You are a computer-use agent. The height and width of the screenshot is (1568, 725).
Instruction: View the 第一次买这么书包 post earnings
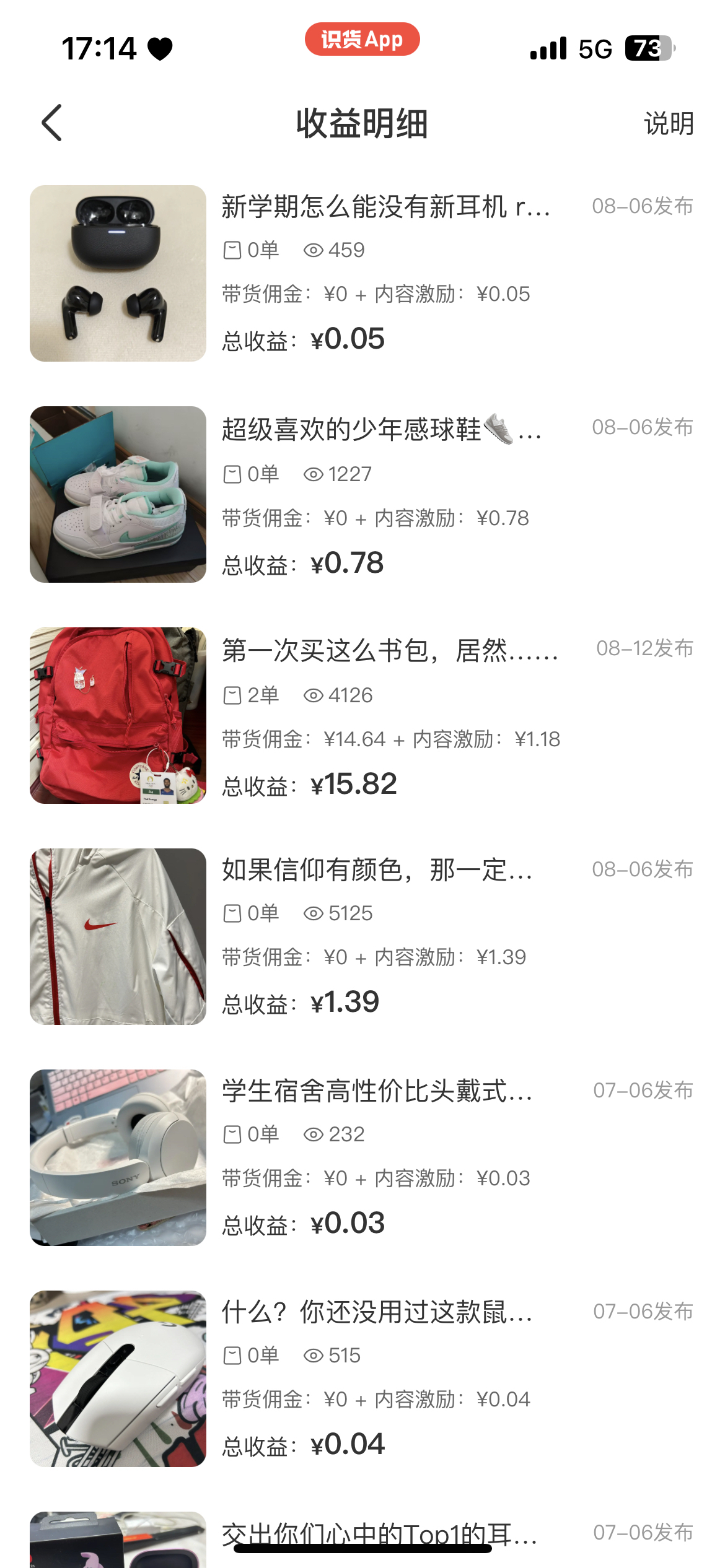tap(389, 651)
